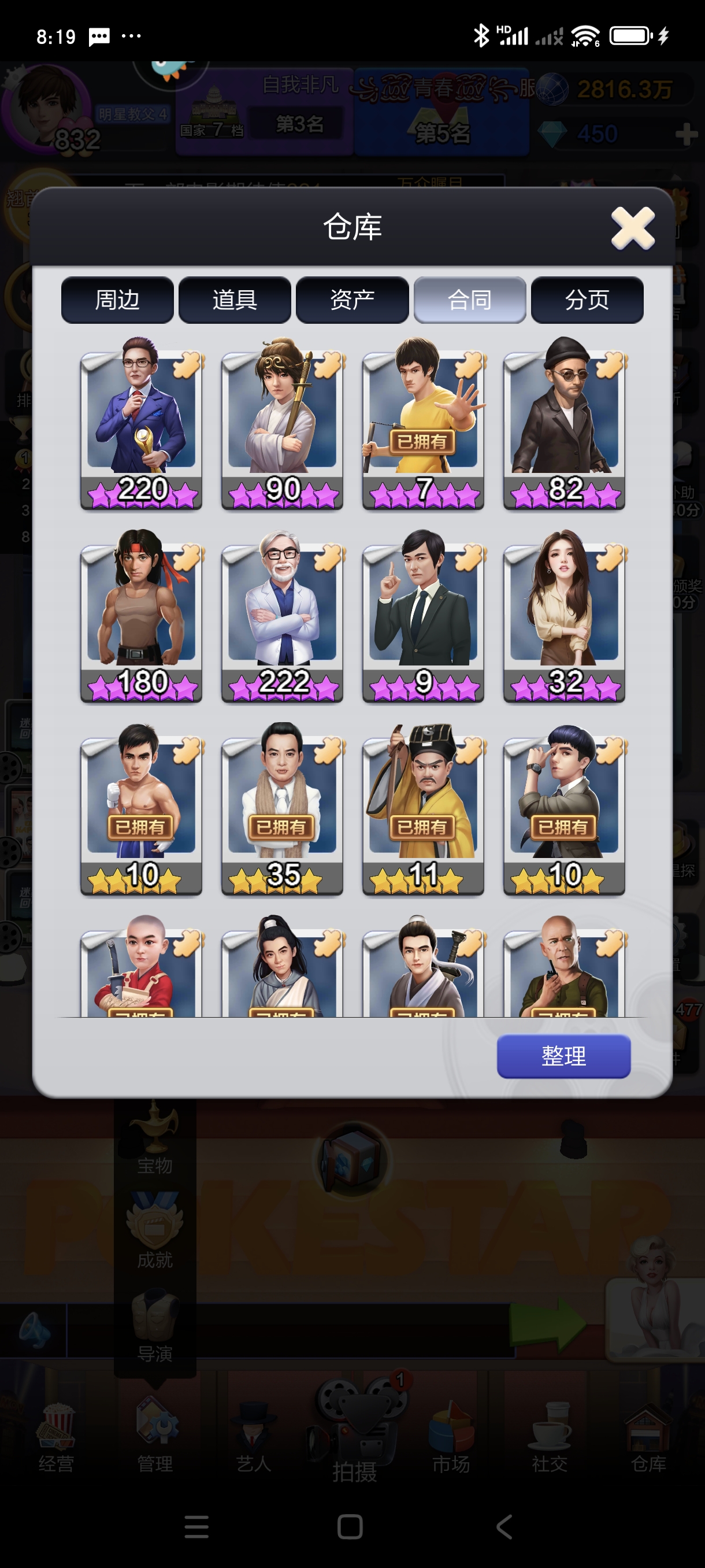Select the contract card numbered 35

(x=282, y=809)
